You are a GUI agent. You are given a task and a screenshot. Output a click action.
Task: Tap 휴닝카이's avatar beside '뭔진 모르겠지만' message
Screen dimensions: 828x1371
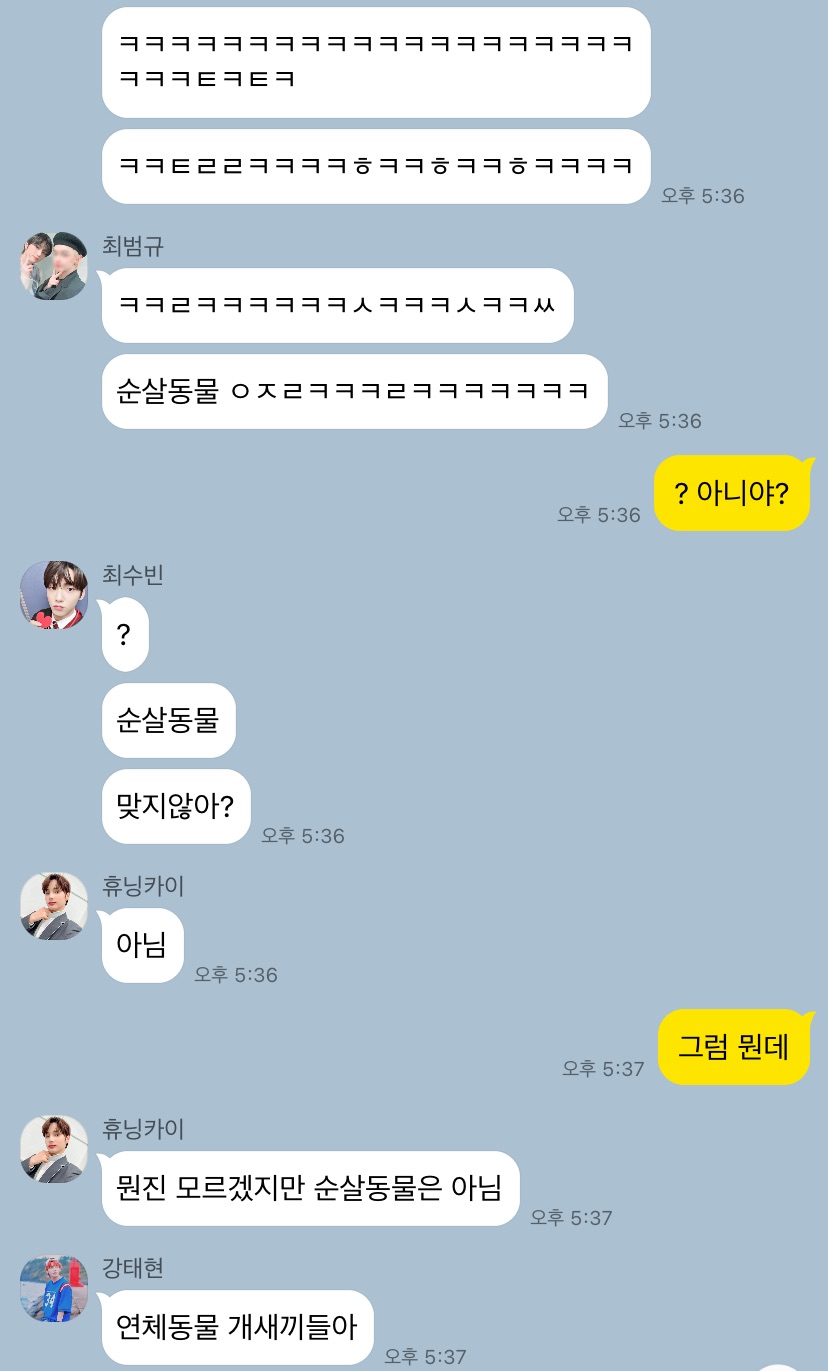click(54, 1149)
